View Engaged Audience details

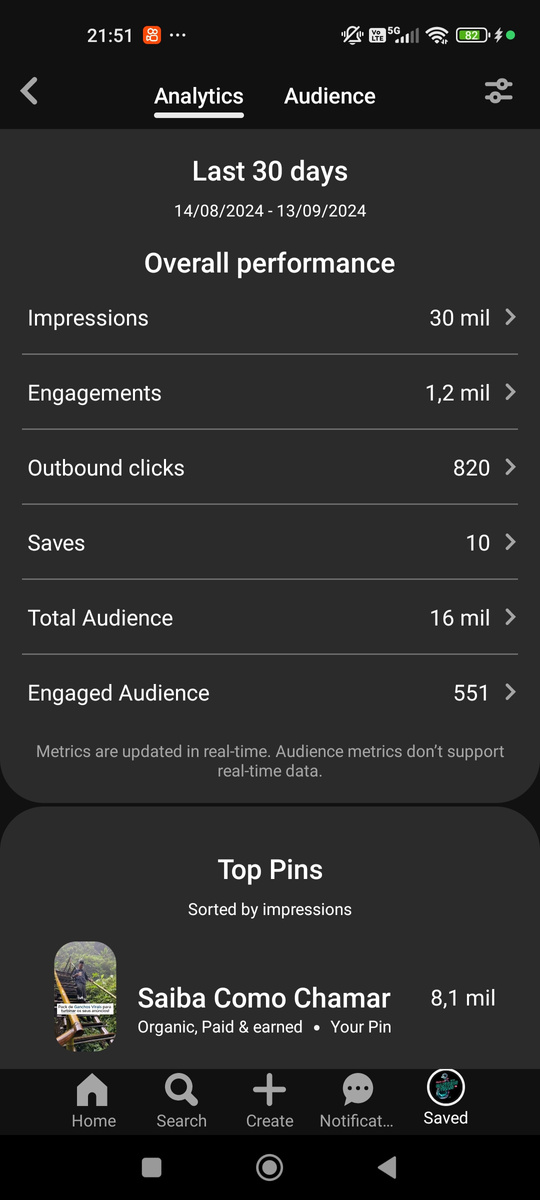[x=270, y=693]
